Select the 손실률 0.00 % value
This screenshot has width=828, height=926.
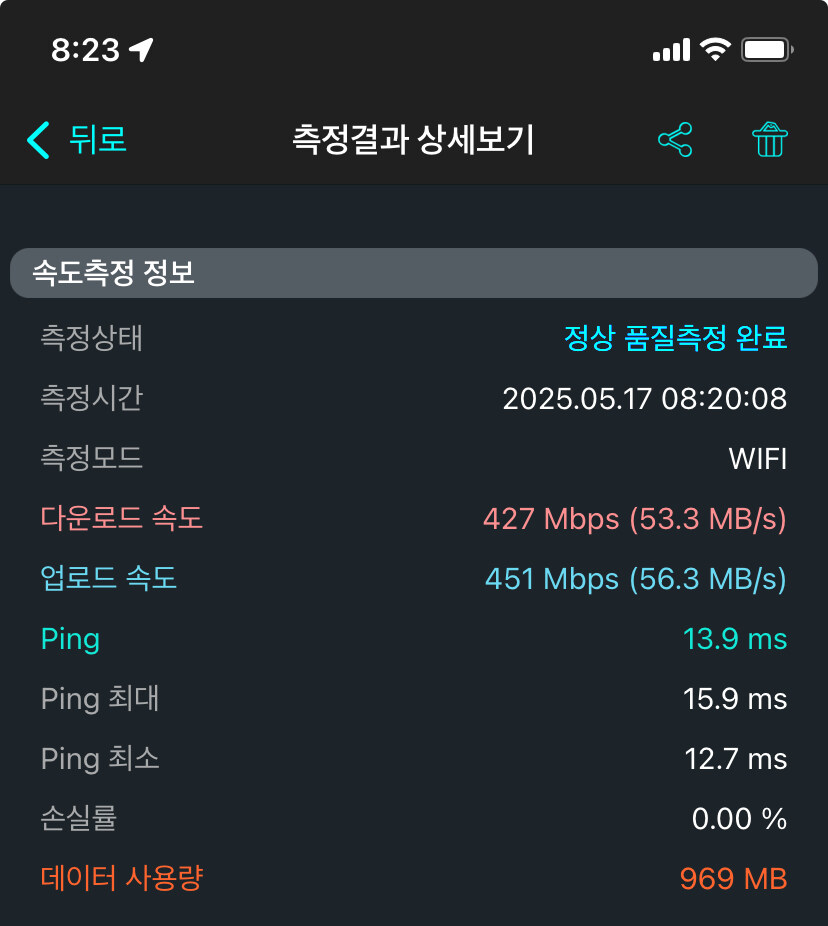739,818
